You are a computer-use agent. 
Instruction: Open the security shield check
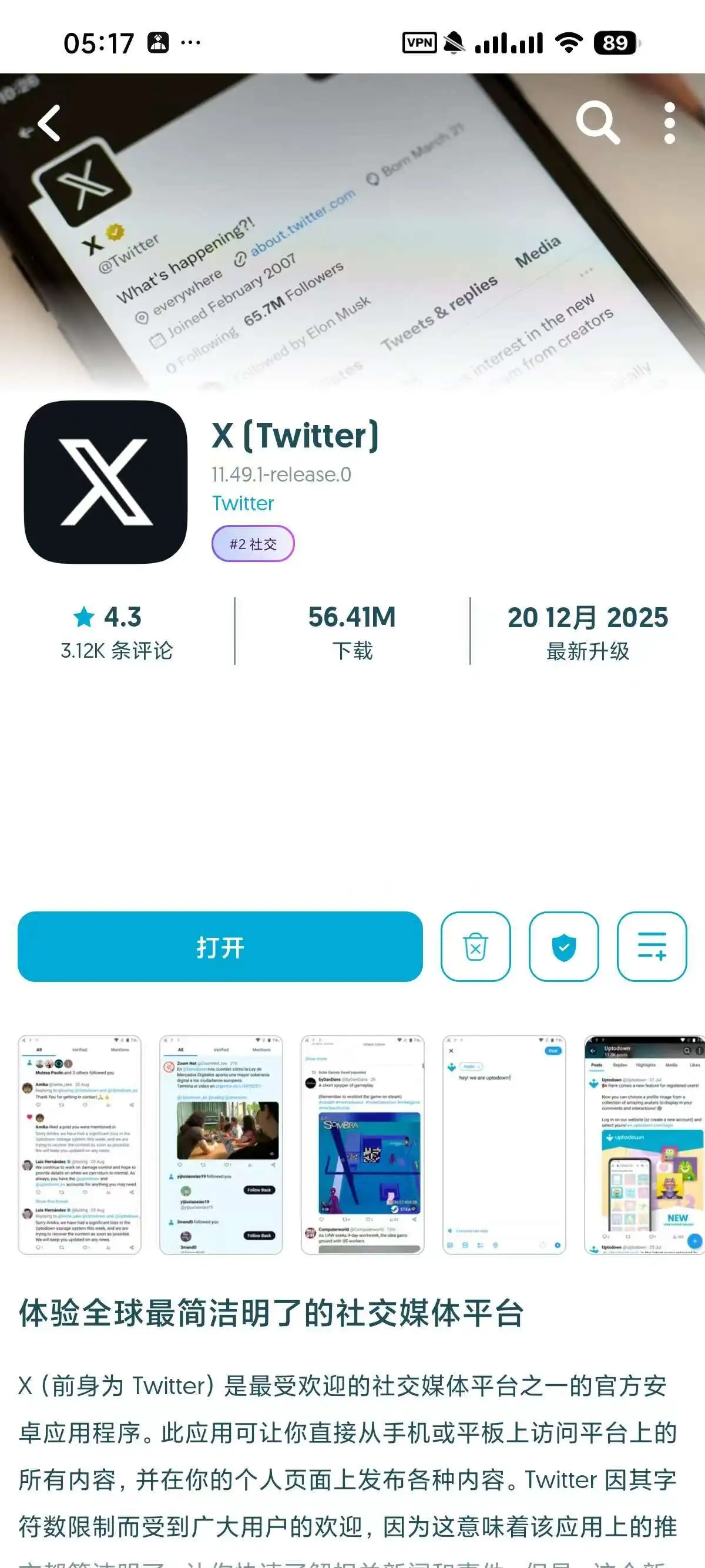tap(564, 947)
